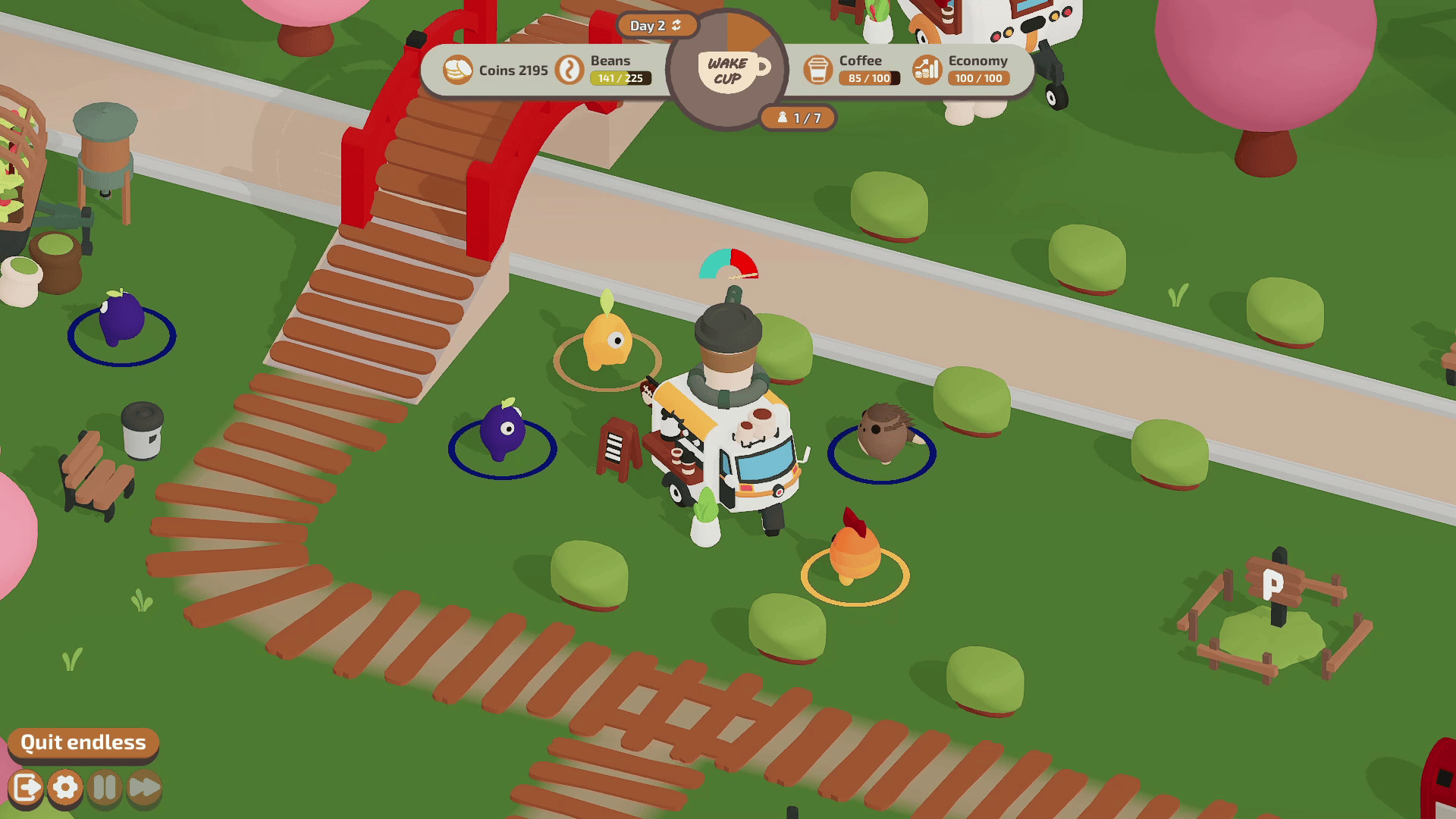Select the brown hedgehog customer
The width and height of the screenshot is (1456, 819).
coord(883,432)
